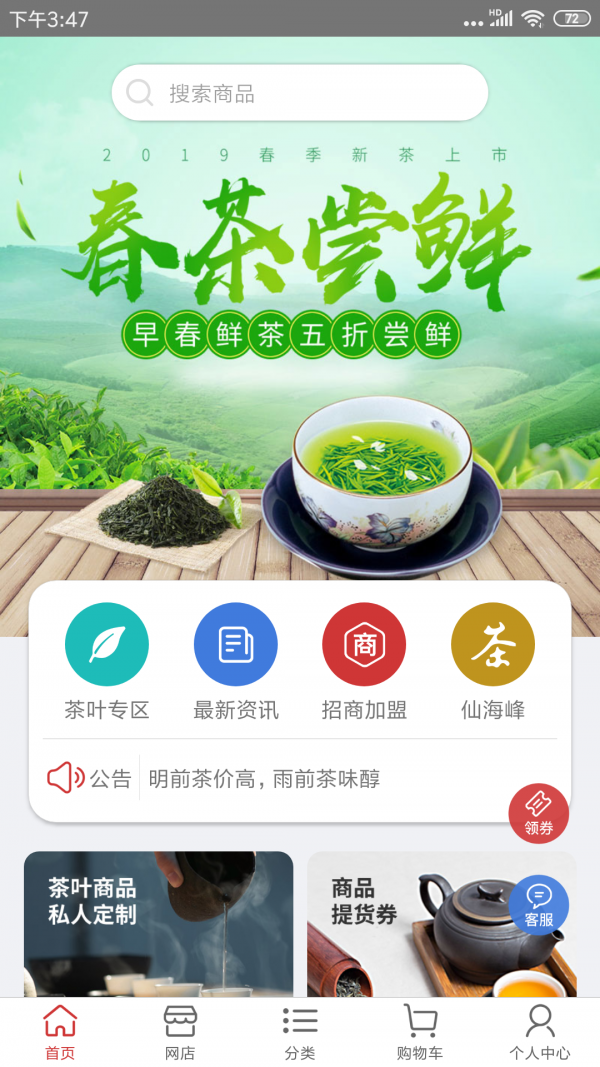Open the 茶叶商品私人定制 card
This screenshot has height=1067, width=600.
click(158, 923)
